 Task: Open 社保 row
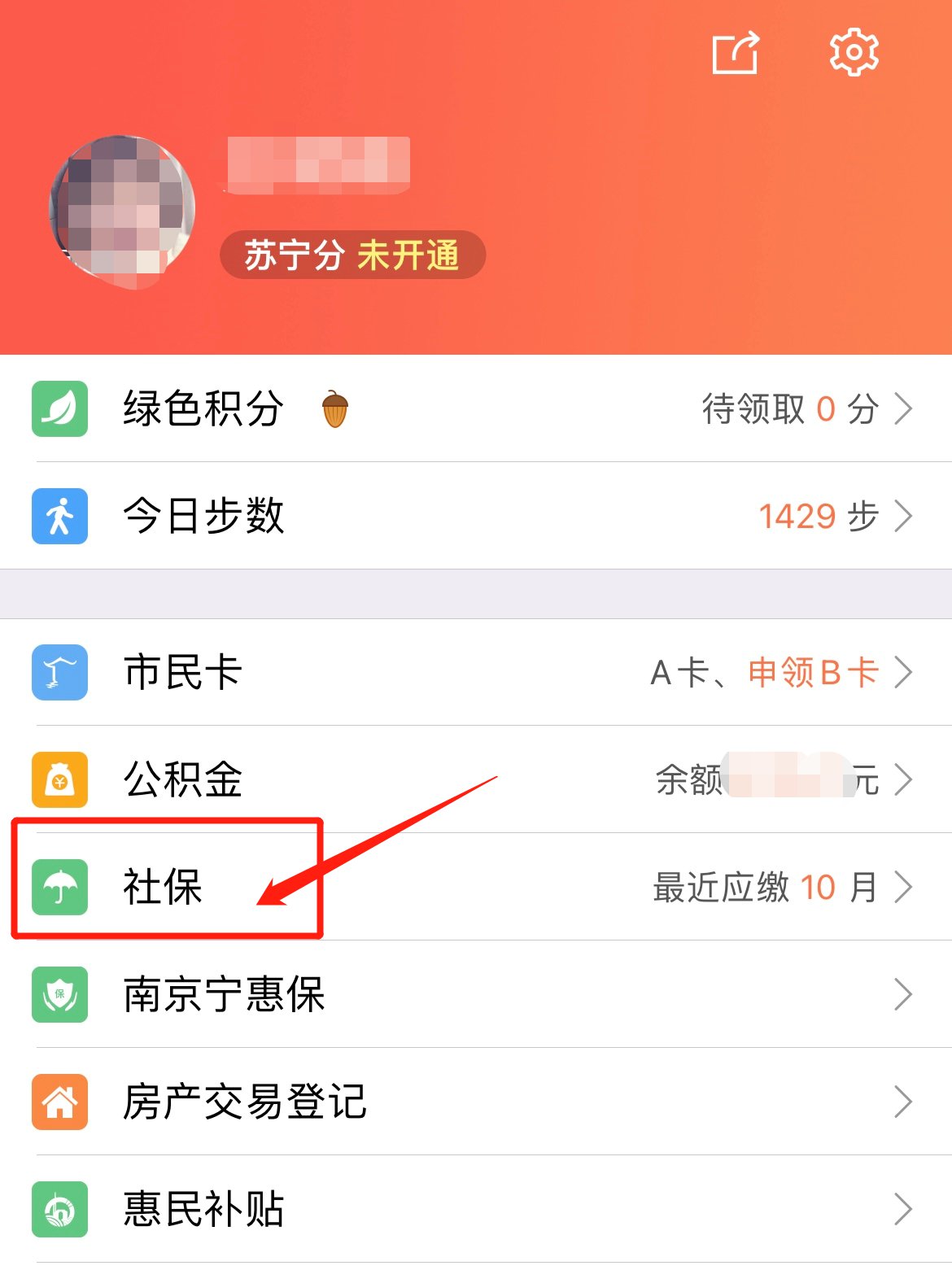[x=476, y=887]
